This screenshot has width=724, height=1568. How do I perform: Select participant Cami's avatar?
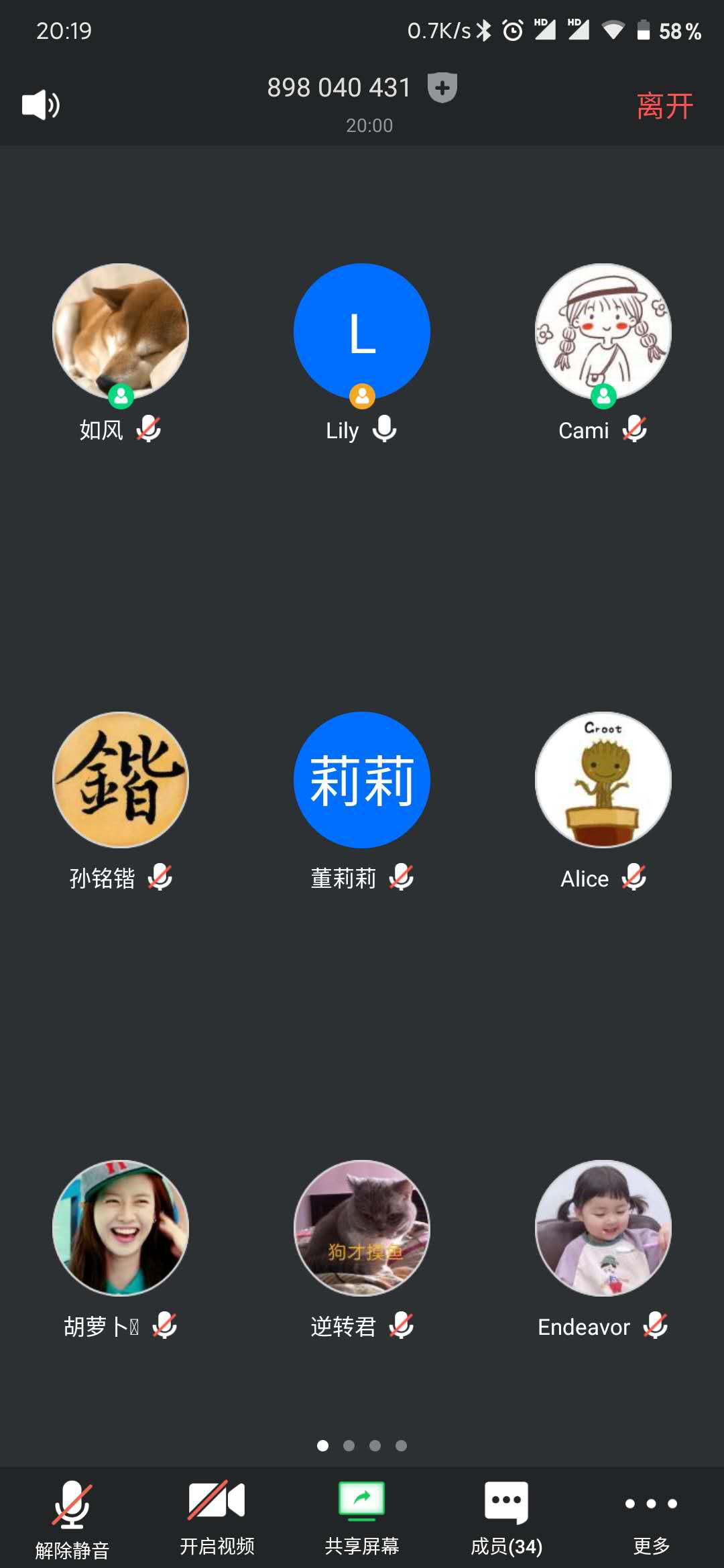click(603, 332)
